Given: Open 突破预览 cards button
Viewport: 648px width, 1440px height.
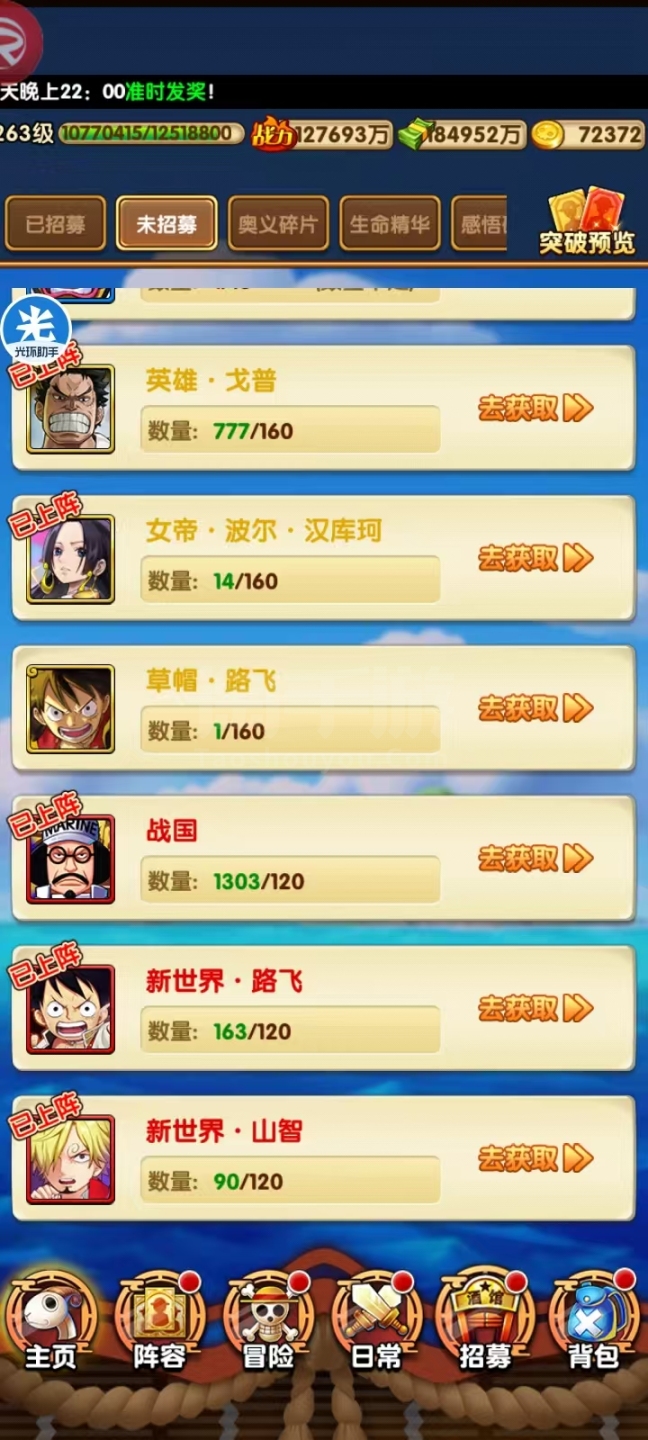Looking at the screenshot, I should click(587, 222).
